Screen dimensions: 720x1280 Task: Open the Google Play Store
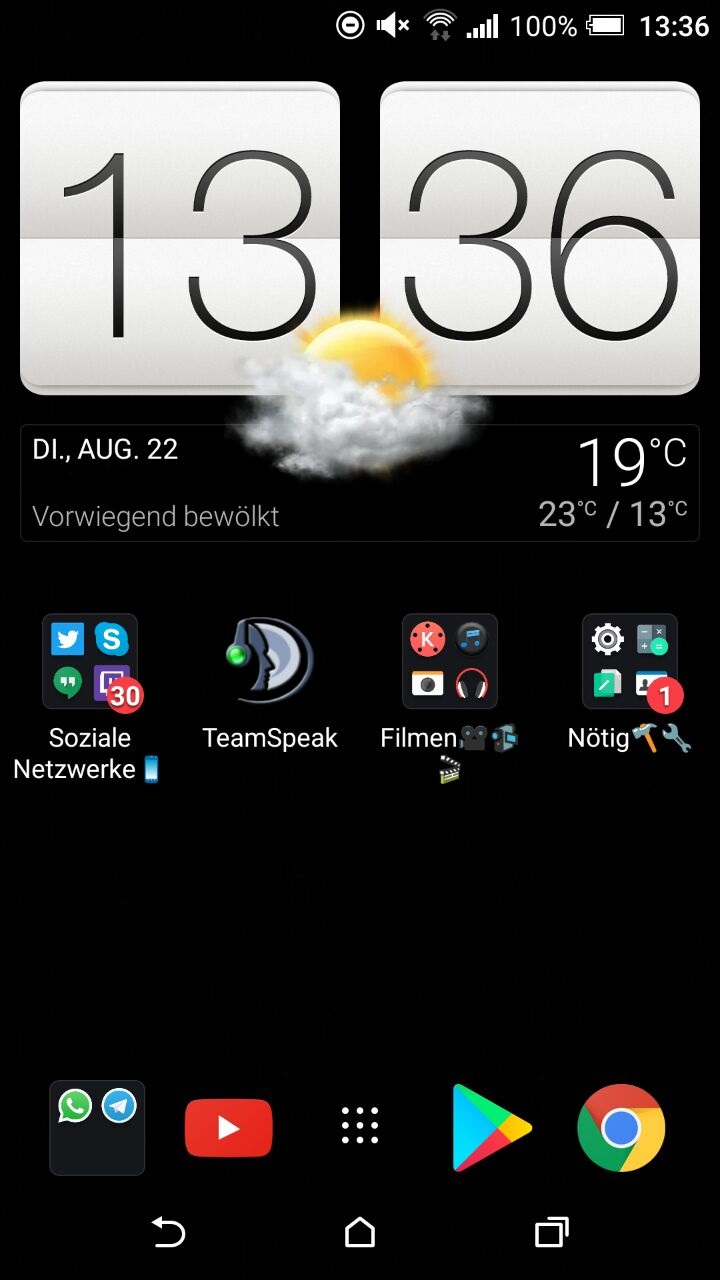(490, 1127)
